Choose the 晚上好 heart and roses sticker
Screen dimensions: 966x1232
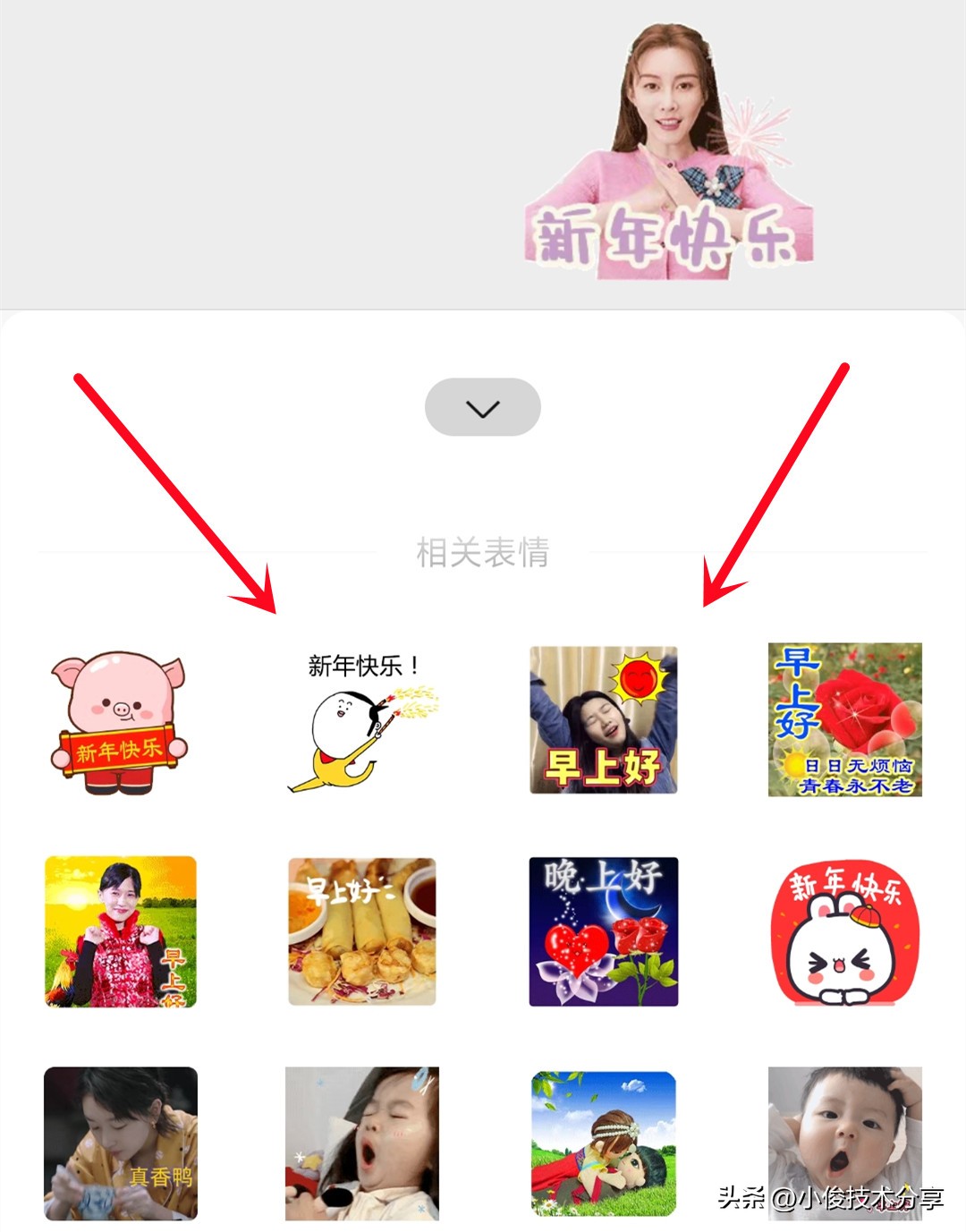pos(604,931)
